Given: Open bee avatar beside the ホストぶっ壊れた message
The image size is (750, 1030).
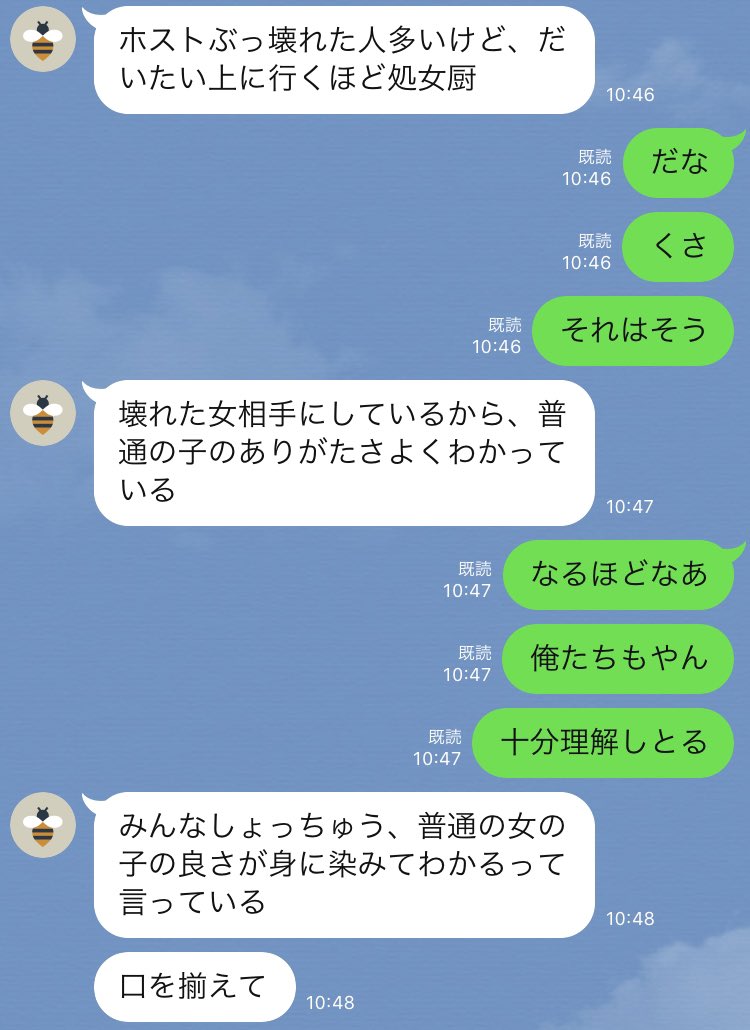Looking at the screenshot, I should point(43,39).
